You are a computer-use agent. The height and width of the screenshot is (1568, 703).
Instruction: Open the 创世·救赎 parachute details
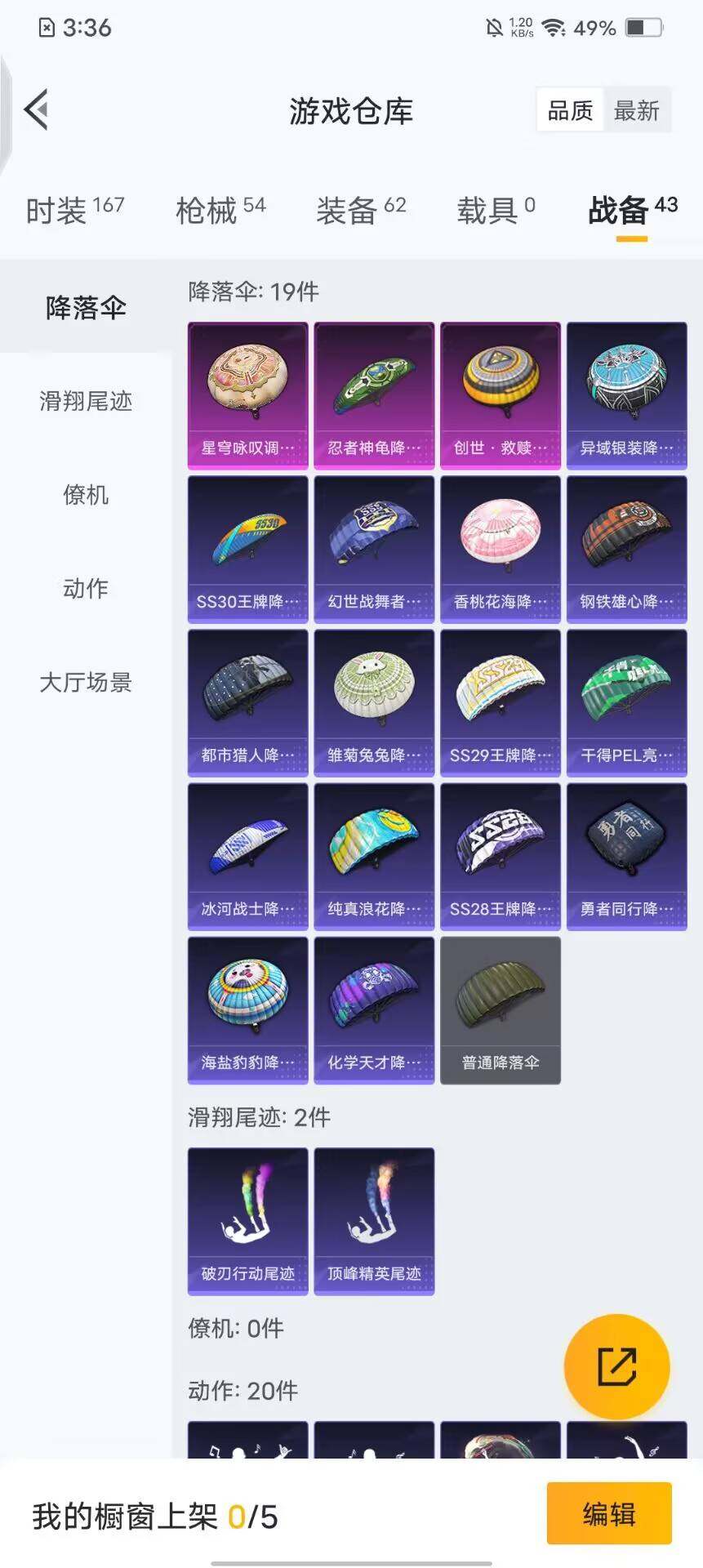pyautogui.click(x=500, y=395)
